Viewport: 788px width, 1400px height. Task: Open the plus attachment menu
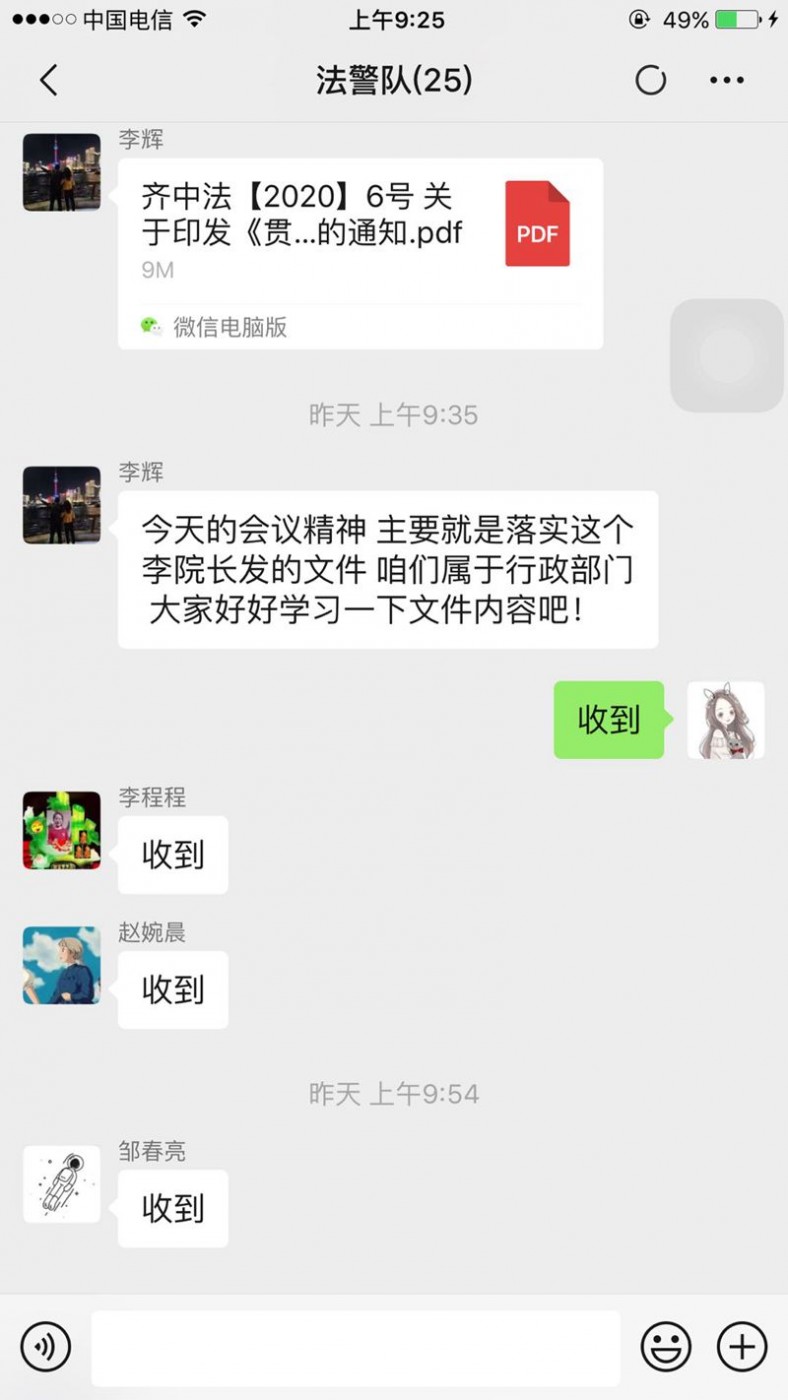pyautogui.click(x=742, y=1346)
